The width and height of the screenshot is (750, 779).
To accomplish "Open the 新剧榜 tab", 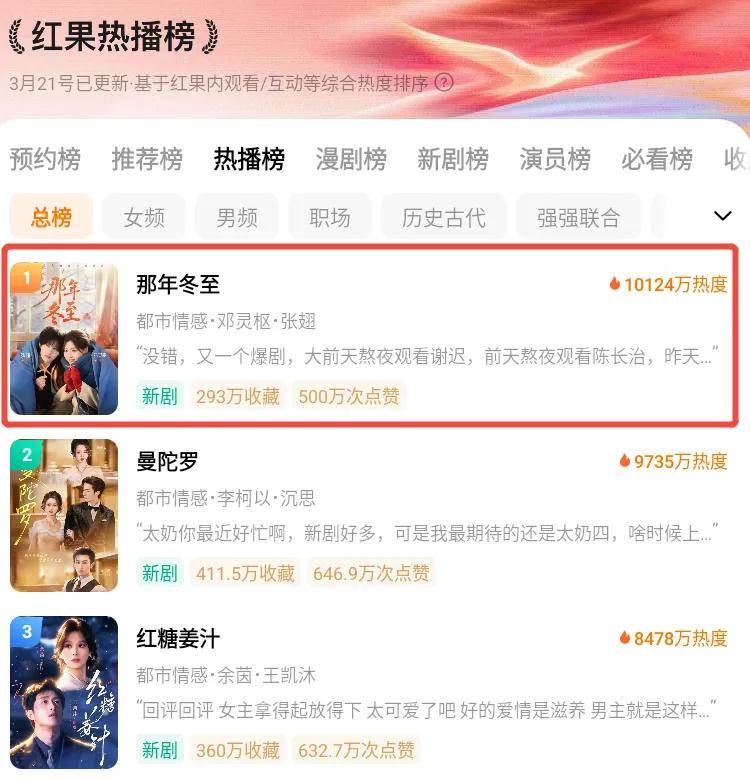I will click(x=453, y=159).
